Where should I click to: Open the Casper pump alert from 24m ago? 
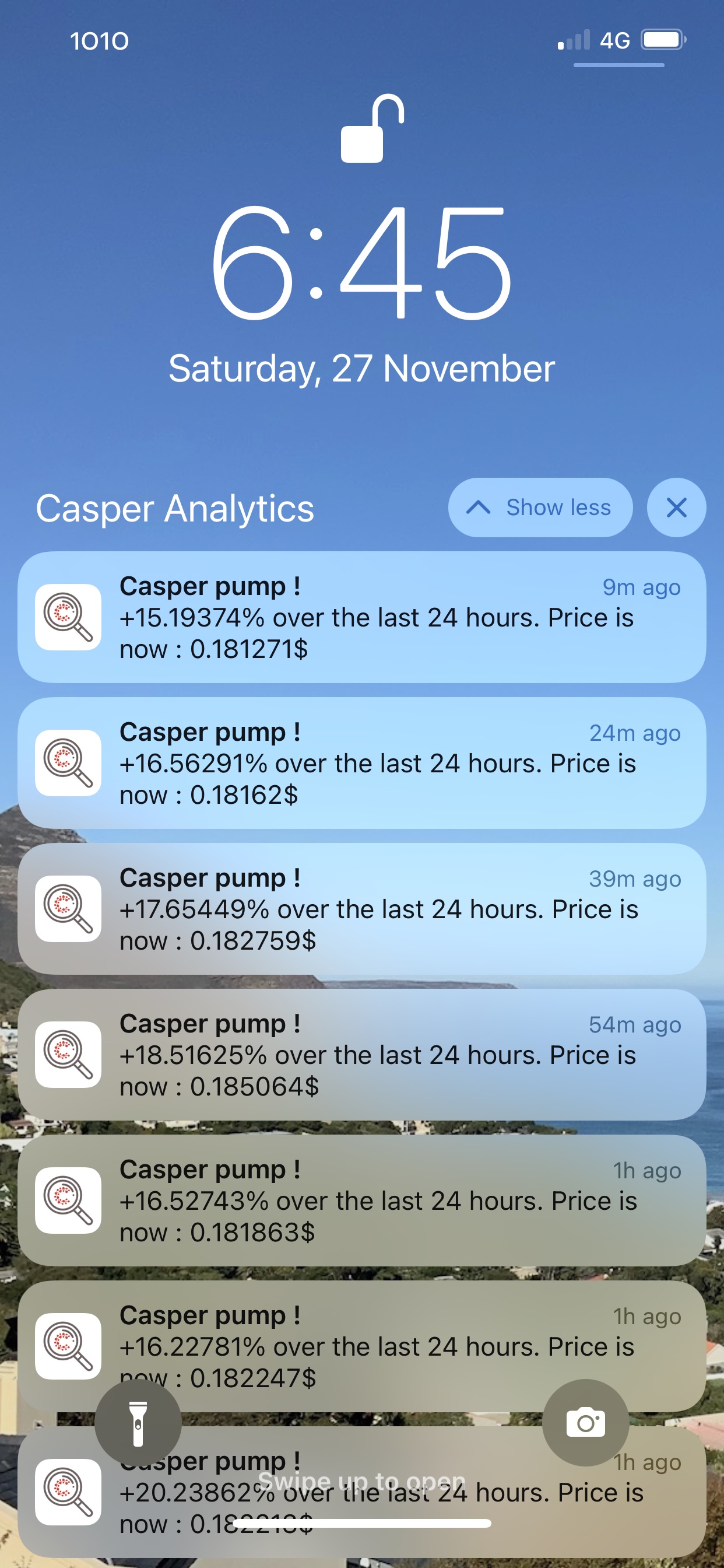tap(361, 762)
